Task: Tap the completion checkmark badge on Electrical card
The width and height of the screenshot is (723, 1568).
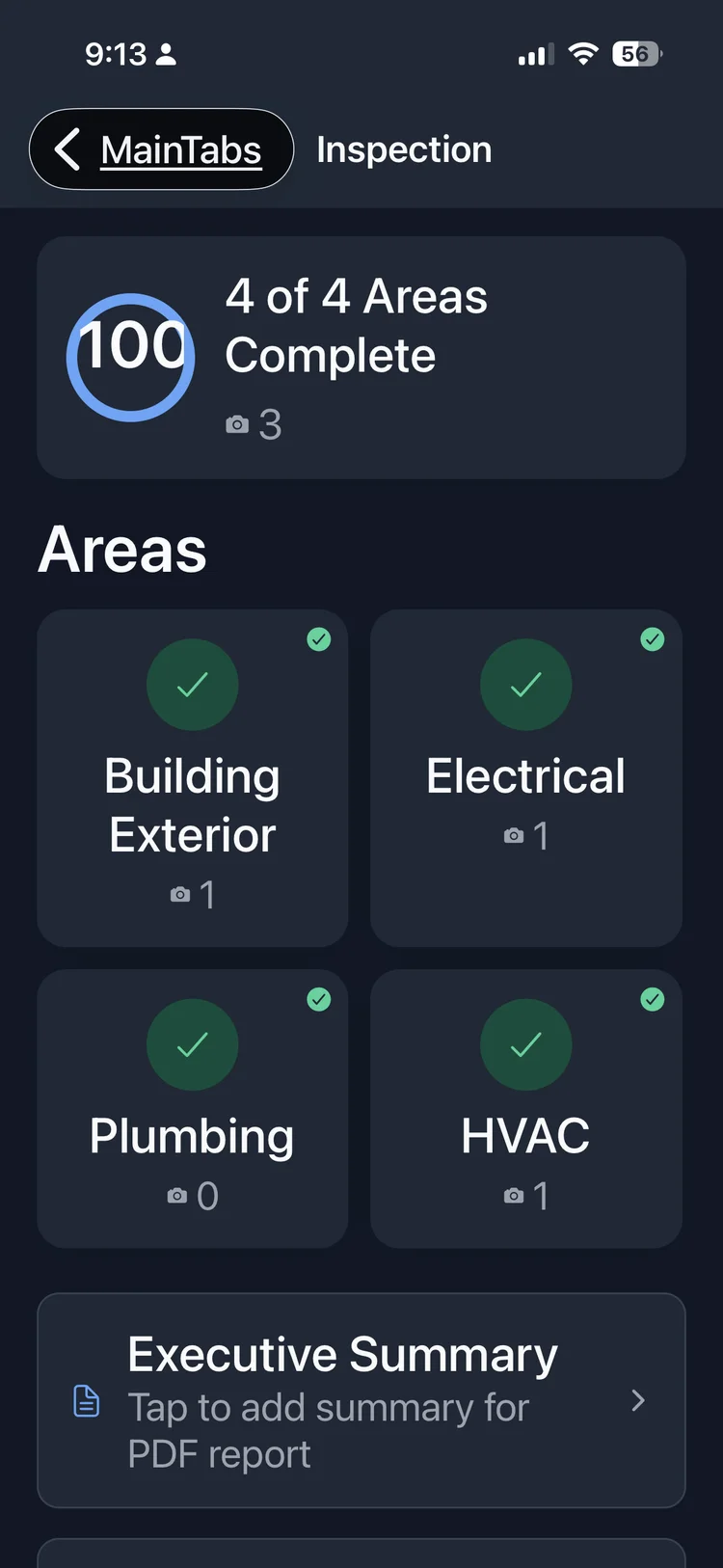Action: point(652,639)
